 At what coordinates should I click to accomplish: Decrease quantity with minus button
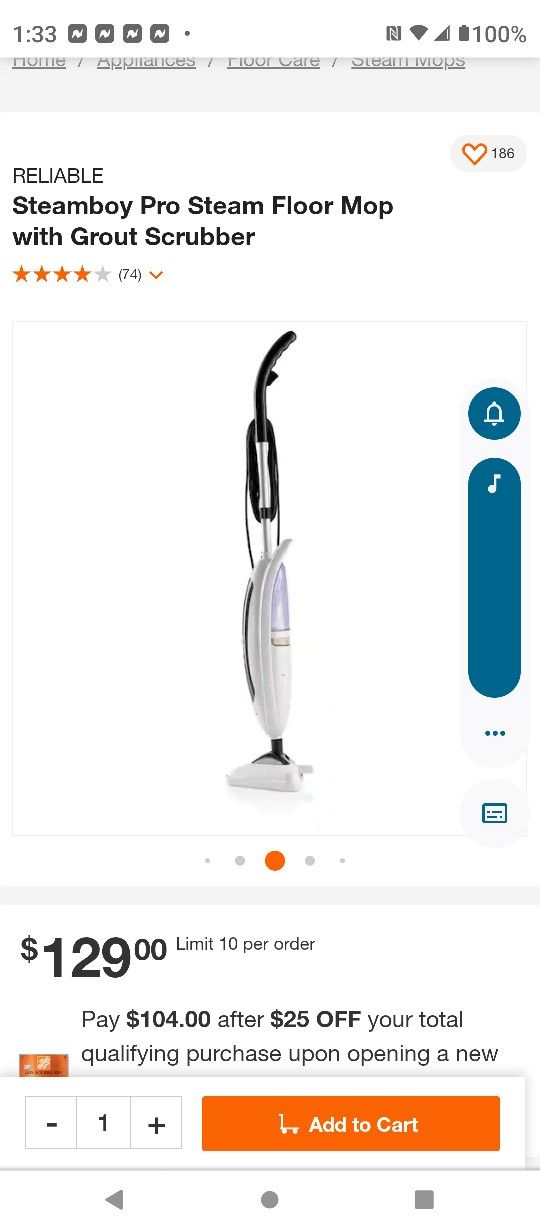52,1124
